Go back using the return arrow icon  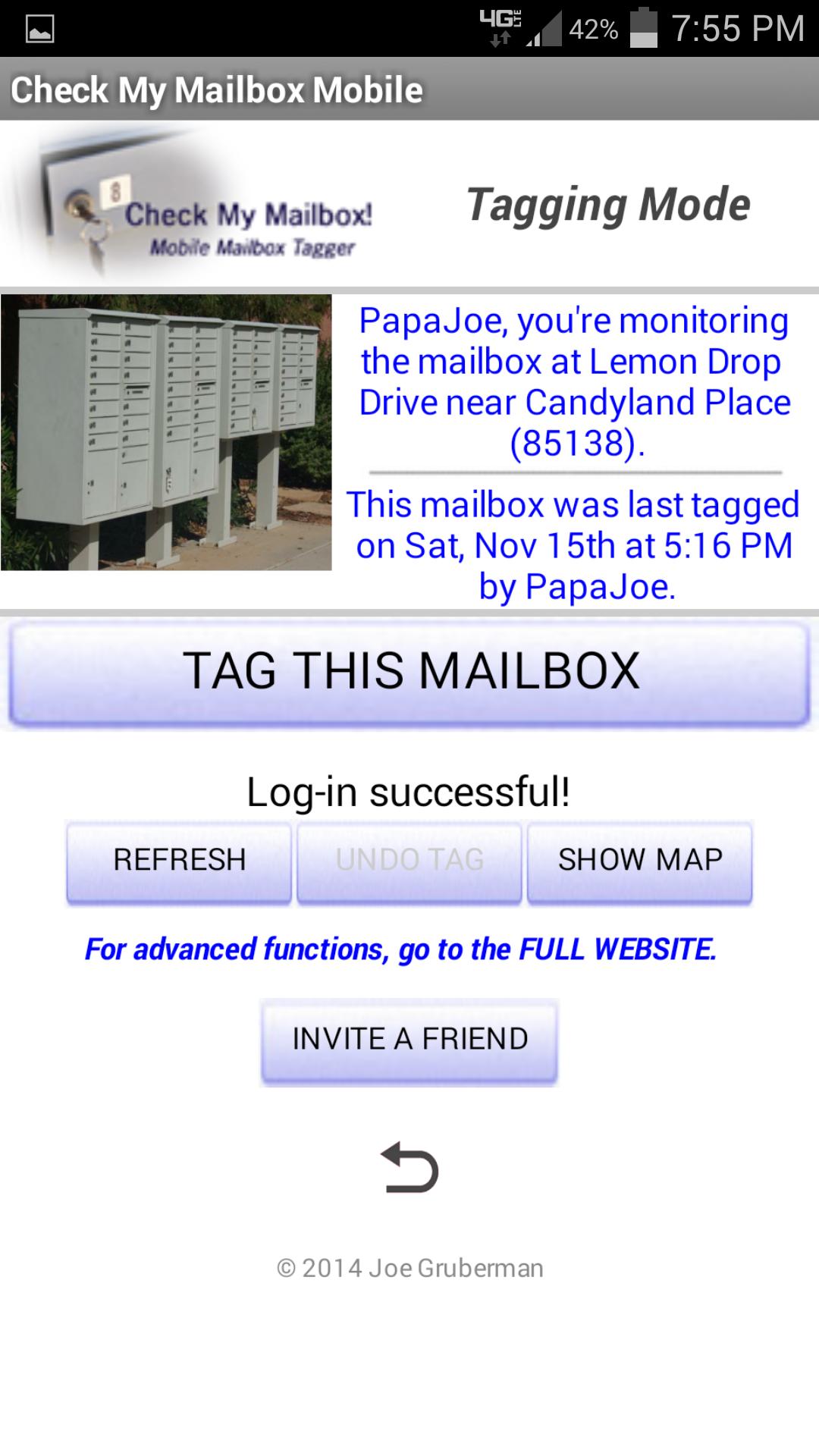tap(409, 1169)
